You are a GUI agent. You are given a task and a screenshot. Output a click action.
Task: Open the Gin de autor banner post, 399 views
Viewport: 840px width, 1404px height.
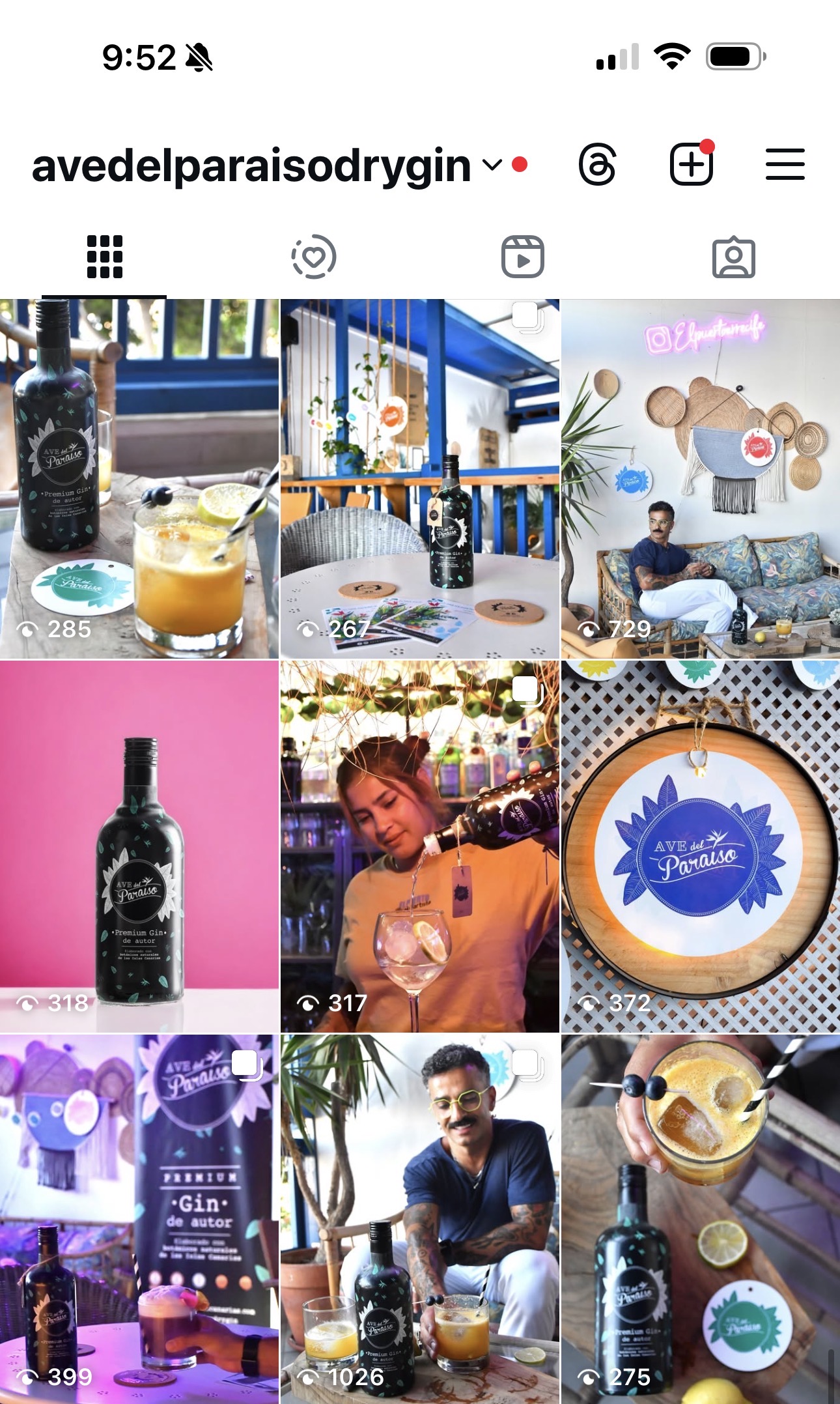coord(139,1218)
